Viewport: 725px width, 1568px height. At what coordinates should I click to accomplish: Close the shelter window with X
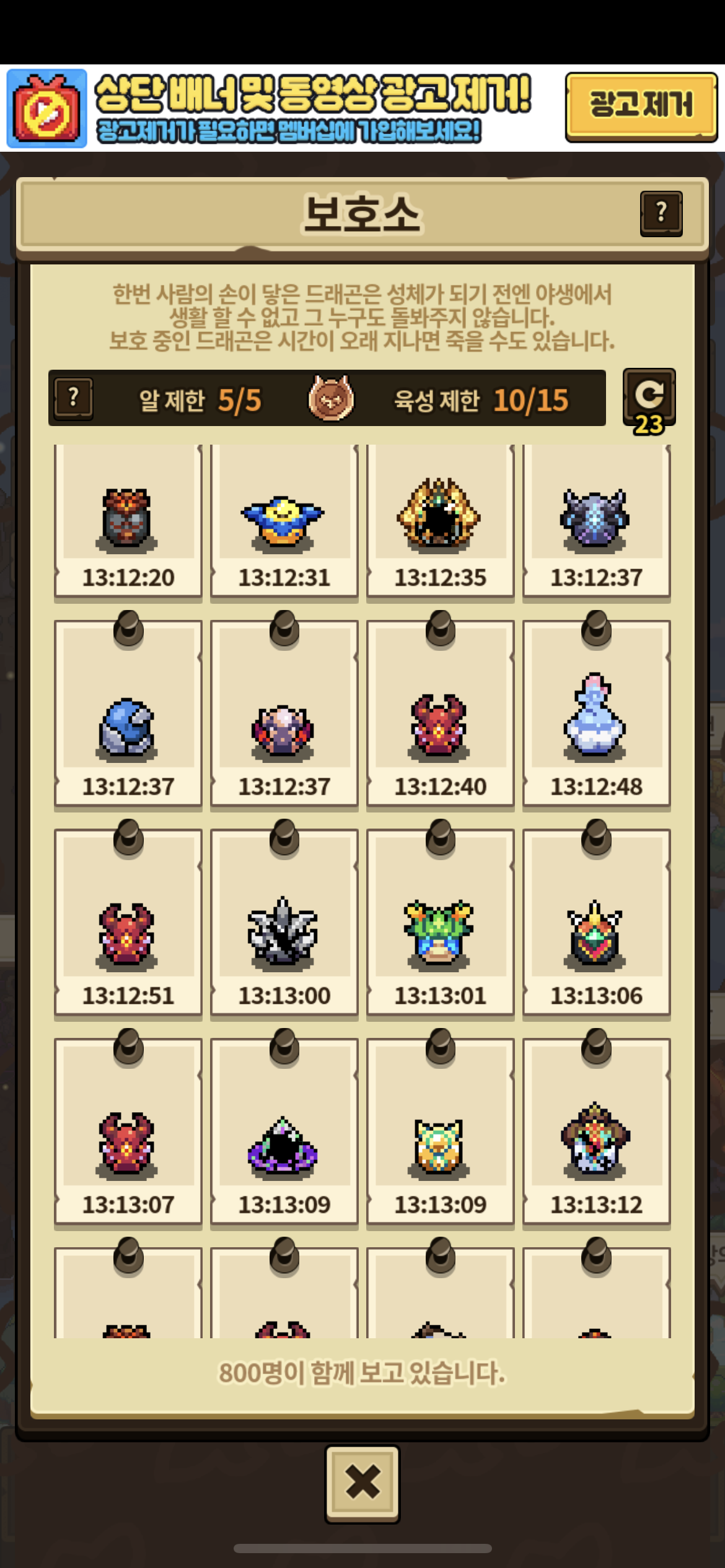pyautogui.click(x=362, y=1484)
